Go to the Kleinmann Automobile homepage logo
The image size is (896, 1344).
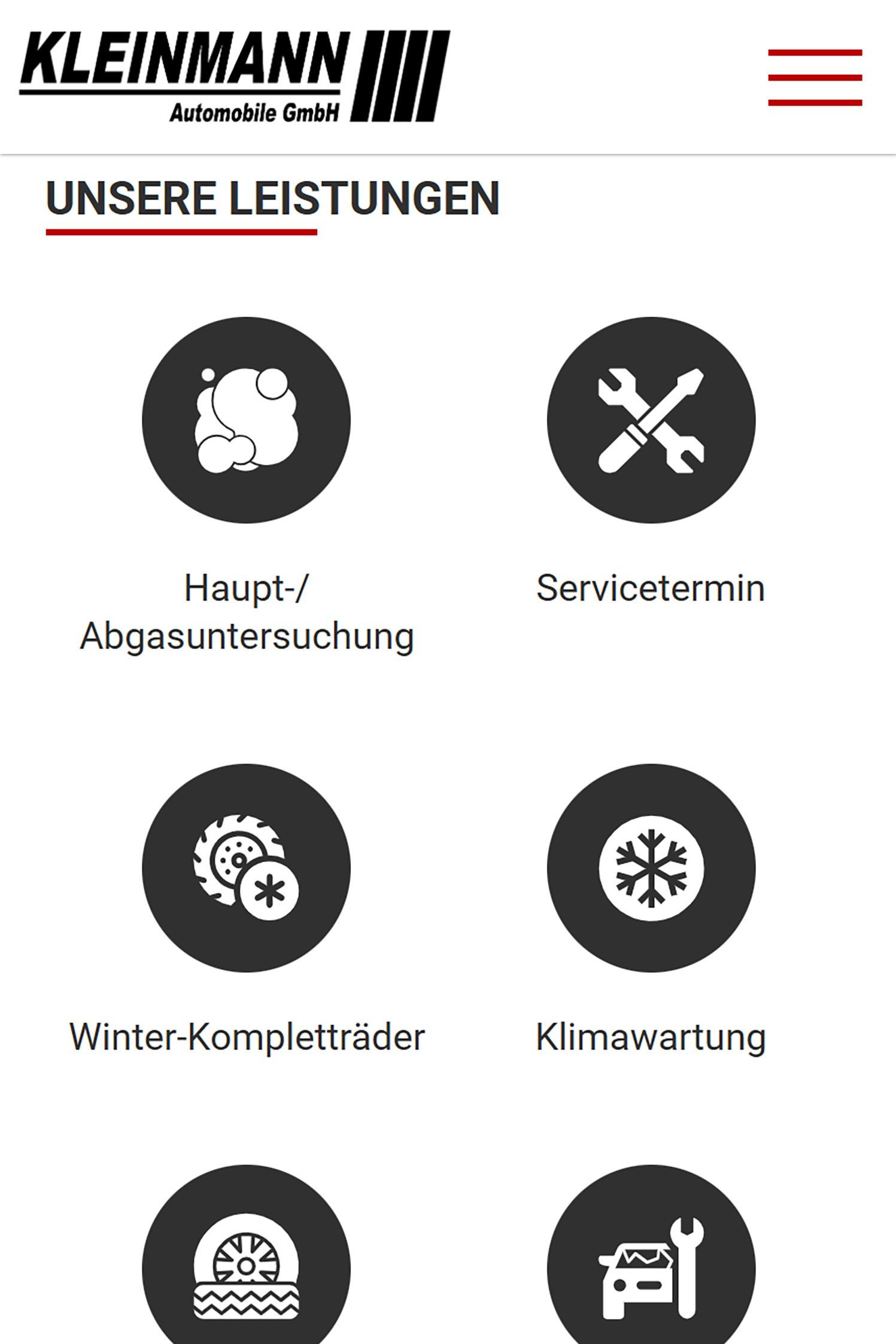point(235,77)
